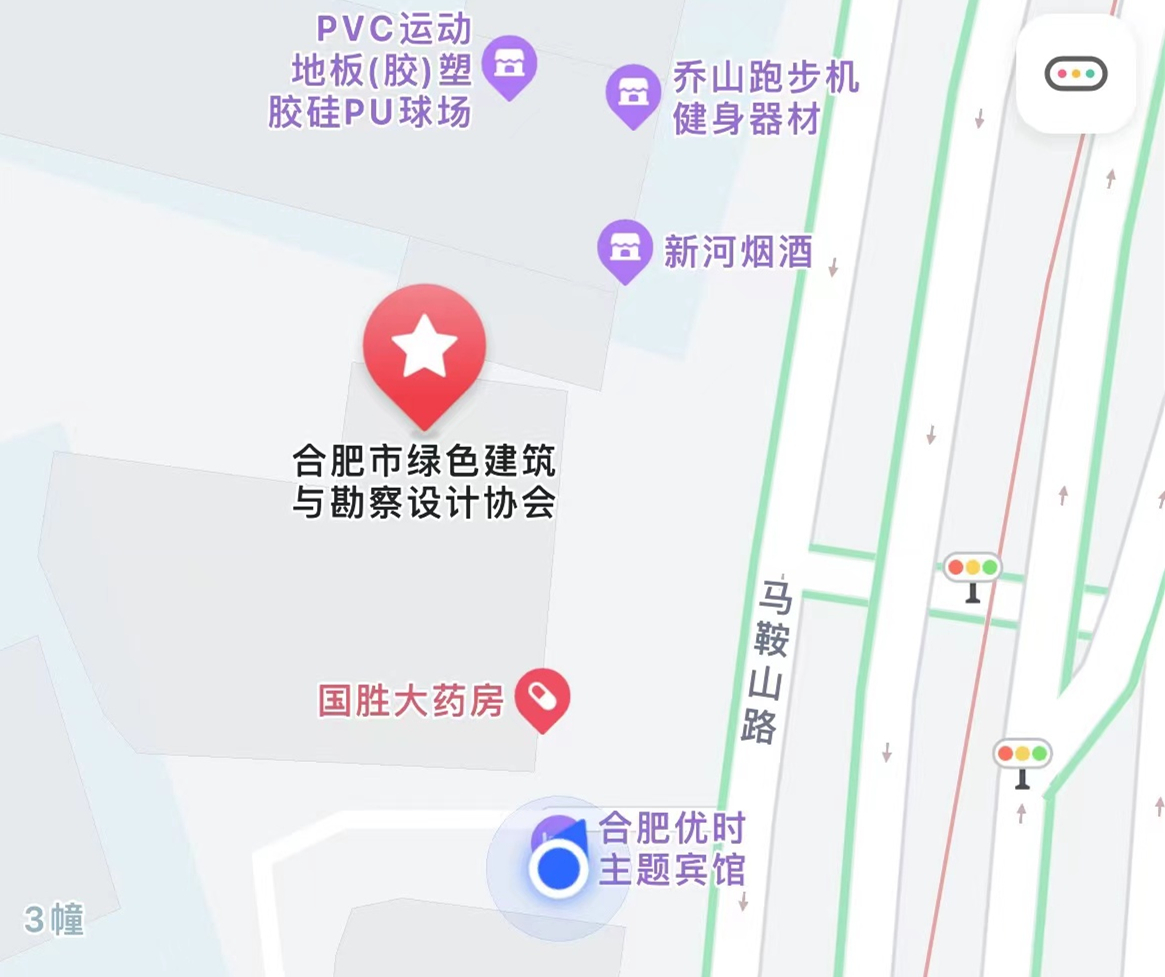1165x977 pixels.
Task: Open the starred 合肥市绿色建筑与勘察设计协会 pin
Action: [x=424, y=348]
